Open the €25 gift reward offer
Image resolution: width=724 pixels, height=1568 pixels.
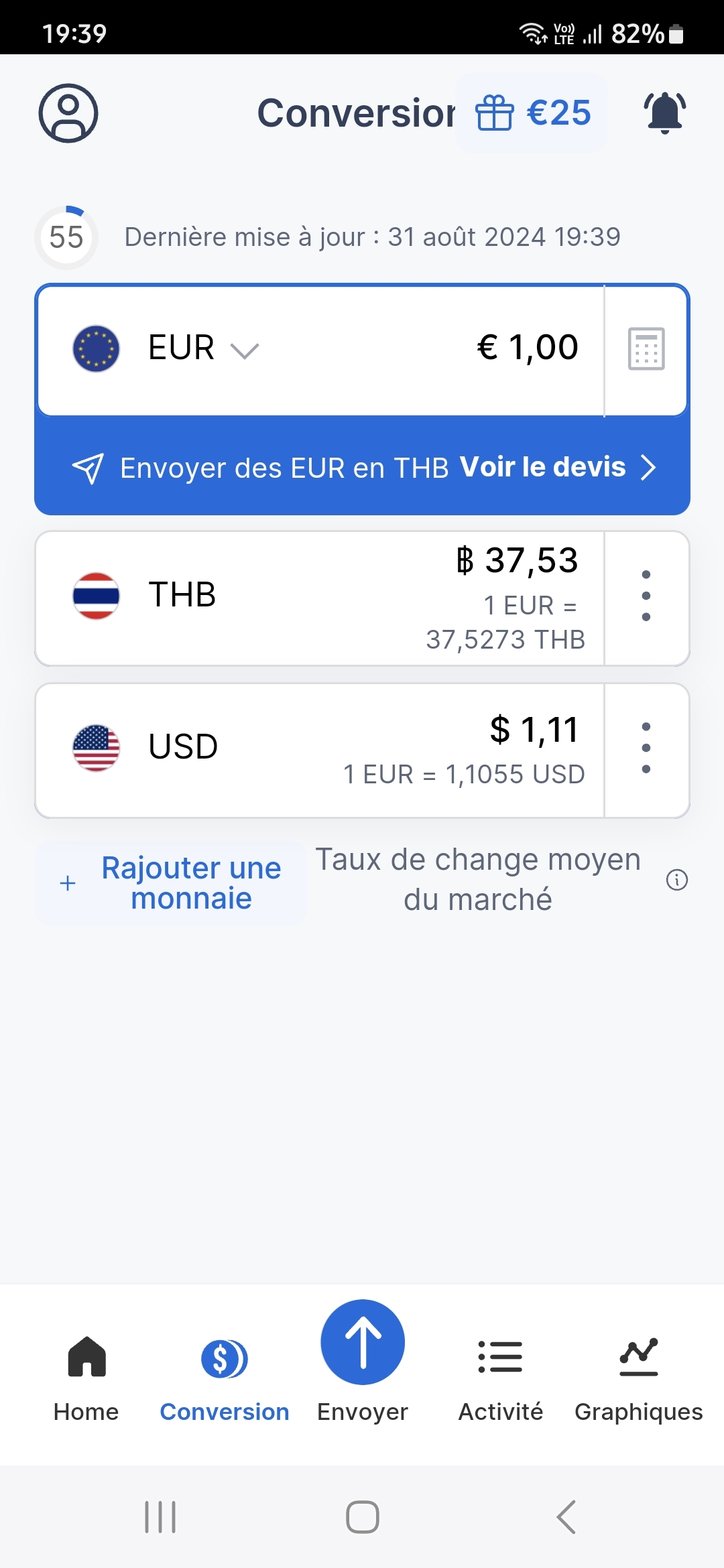(532, 113)
